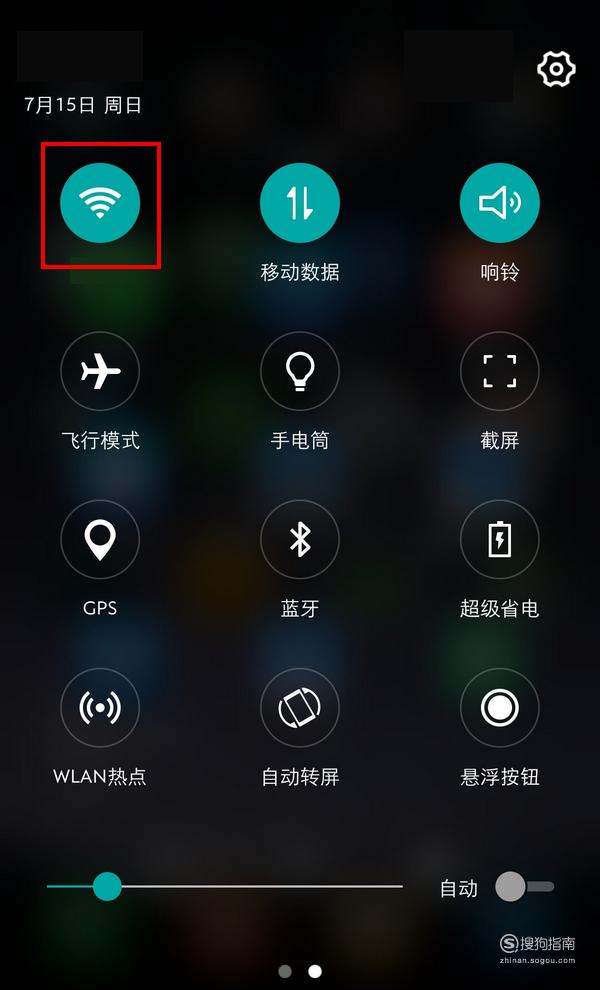
Task: Turn on WLAN热点 hotspot
Action: click(x=100, y=708)
